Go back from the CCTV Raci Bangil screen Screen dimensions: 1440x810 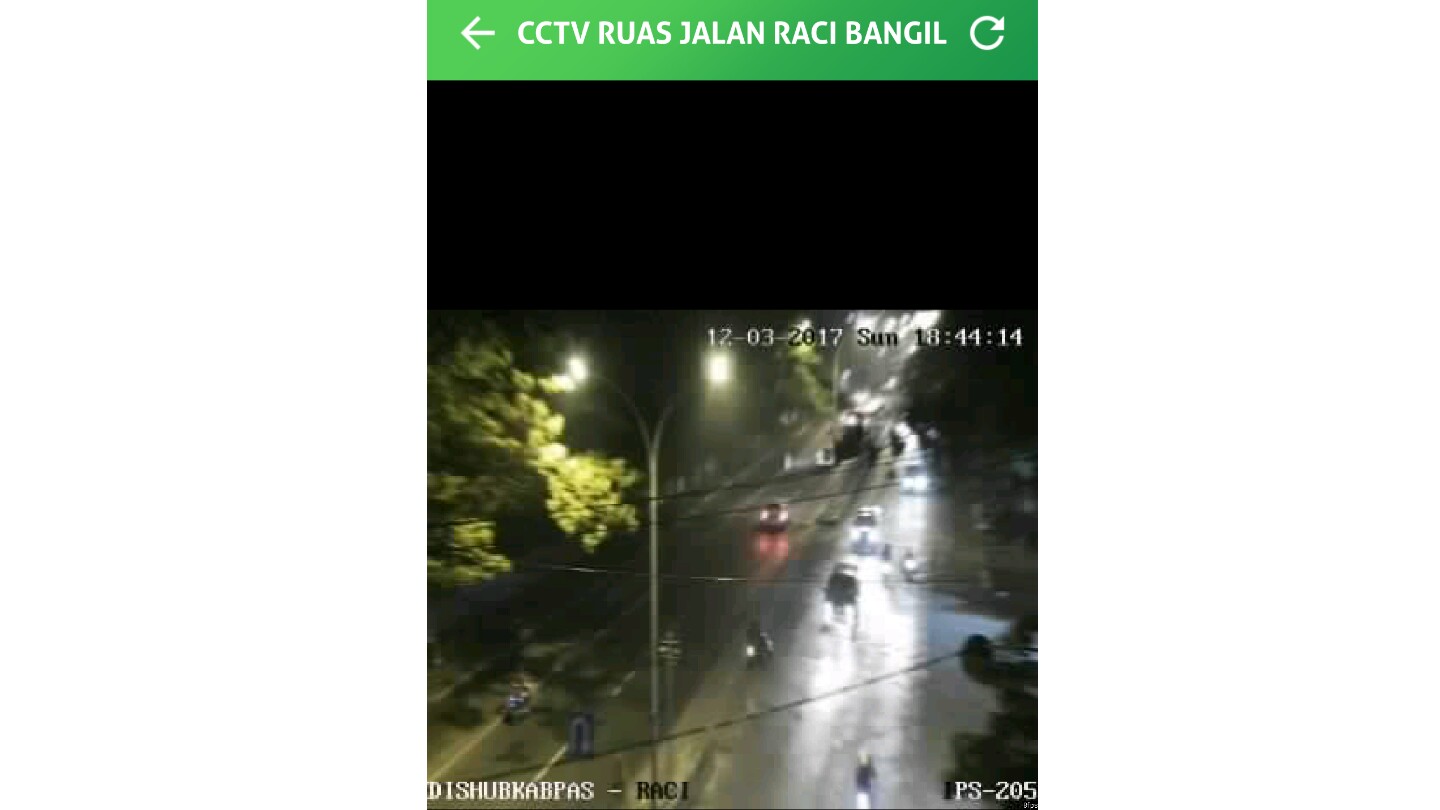[477, 33]
